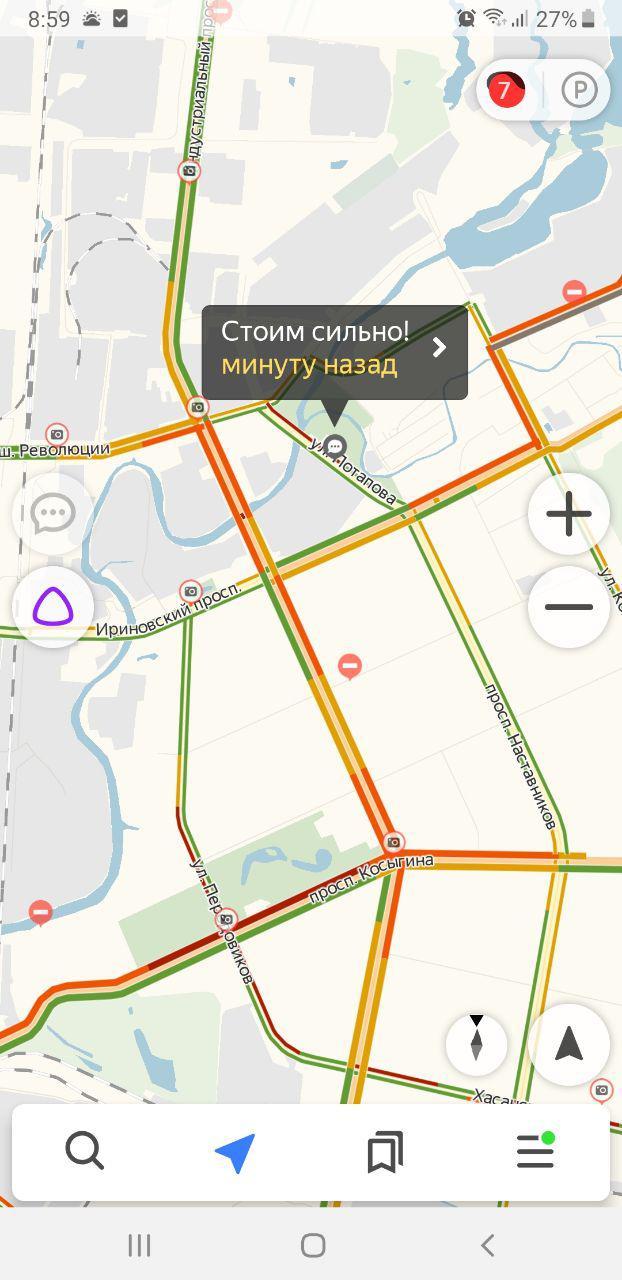Zoom in on the map
This screenshot has width=622, height=1280.
[x=569, y=514]
